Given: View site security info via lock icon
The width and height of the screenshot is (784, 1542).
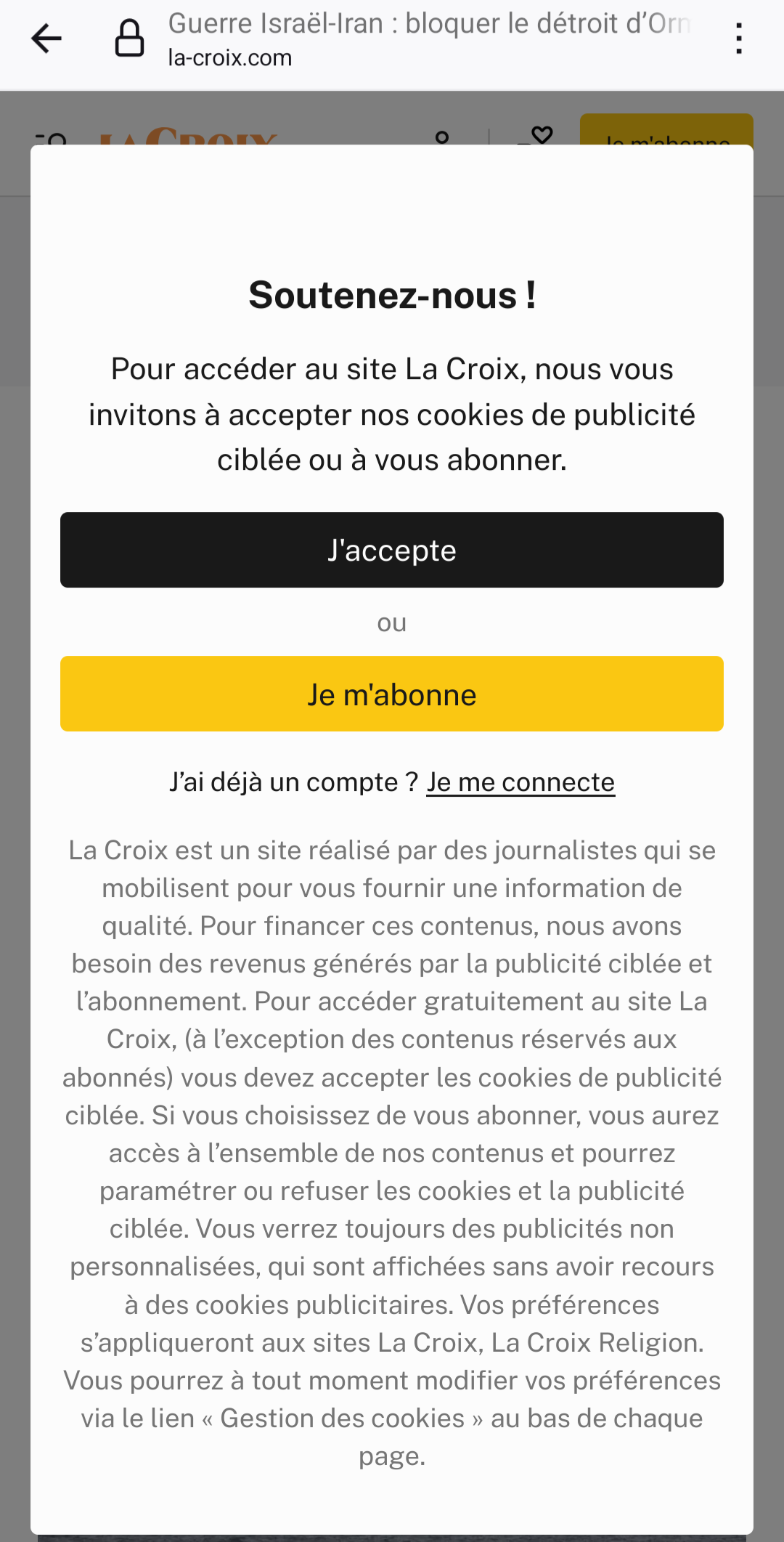Looking at the screenshot, I should (x=129, y=38).
